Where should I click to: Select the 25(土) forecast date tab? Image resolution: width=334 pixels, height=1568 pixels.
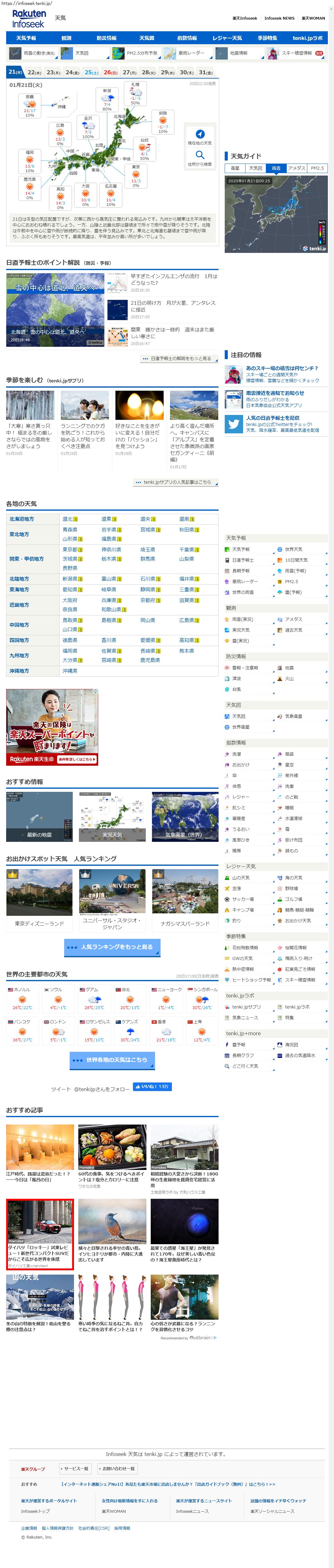pos(91,72)
